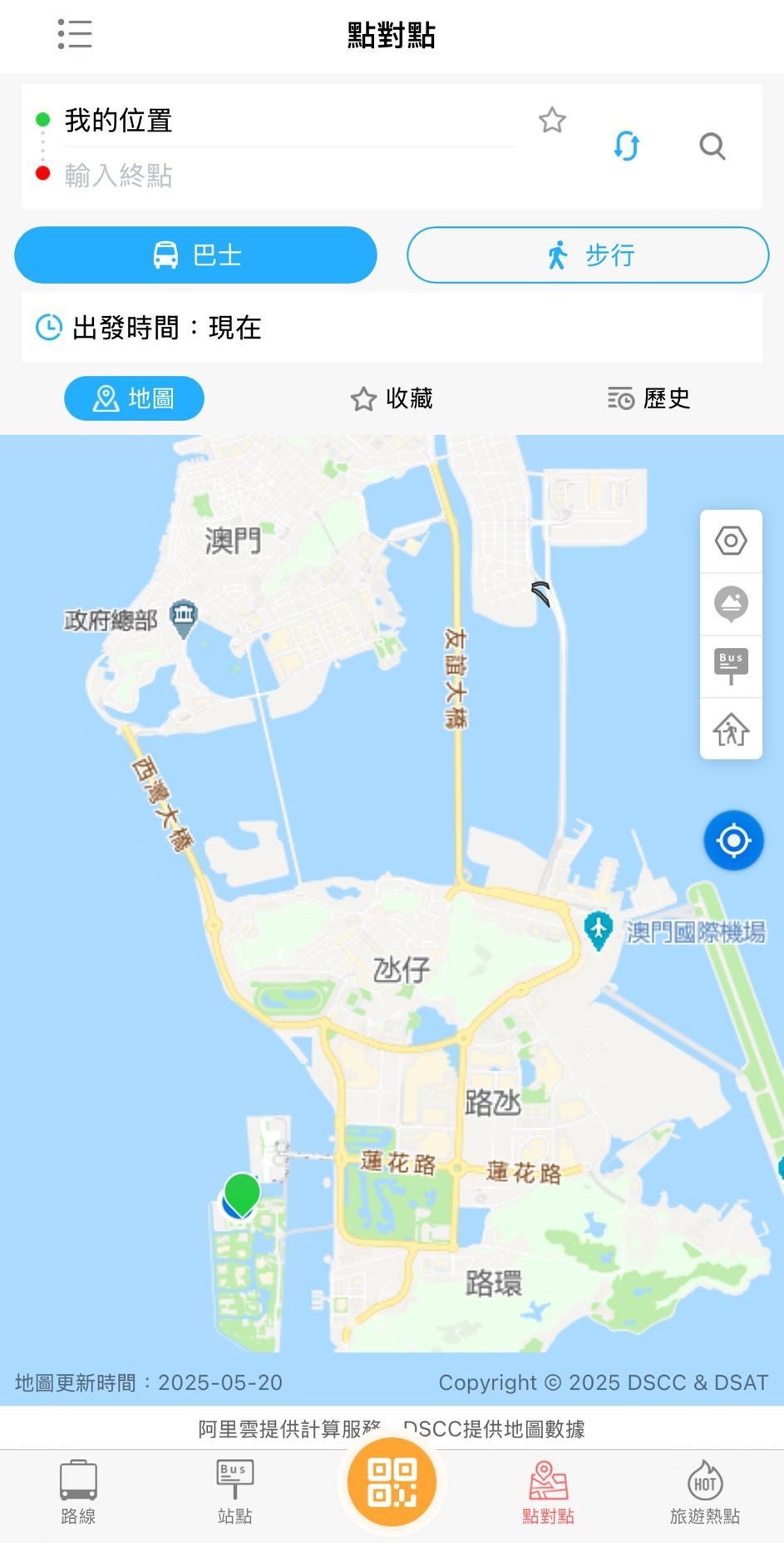
Task: Select 步行 walking mode
Action: click(588, 255)
